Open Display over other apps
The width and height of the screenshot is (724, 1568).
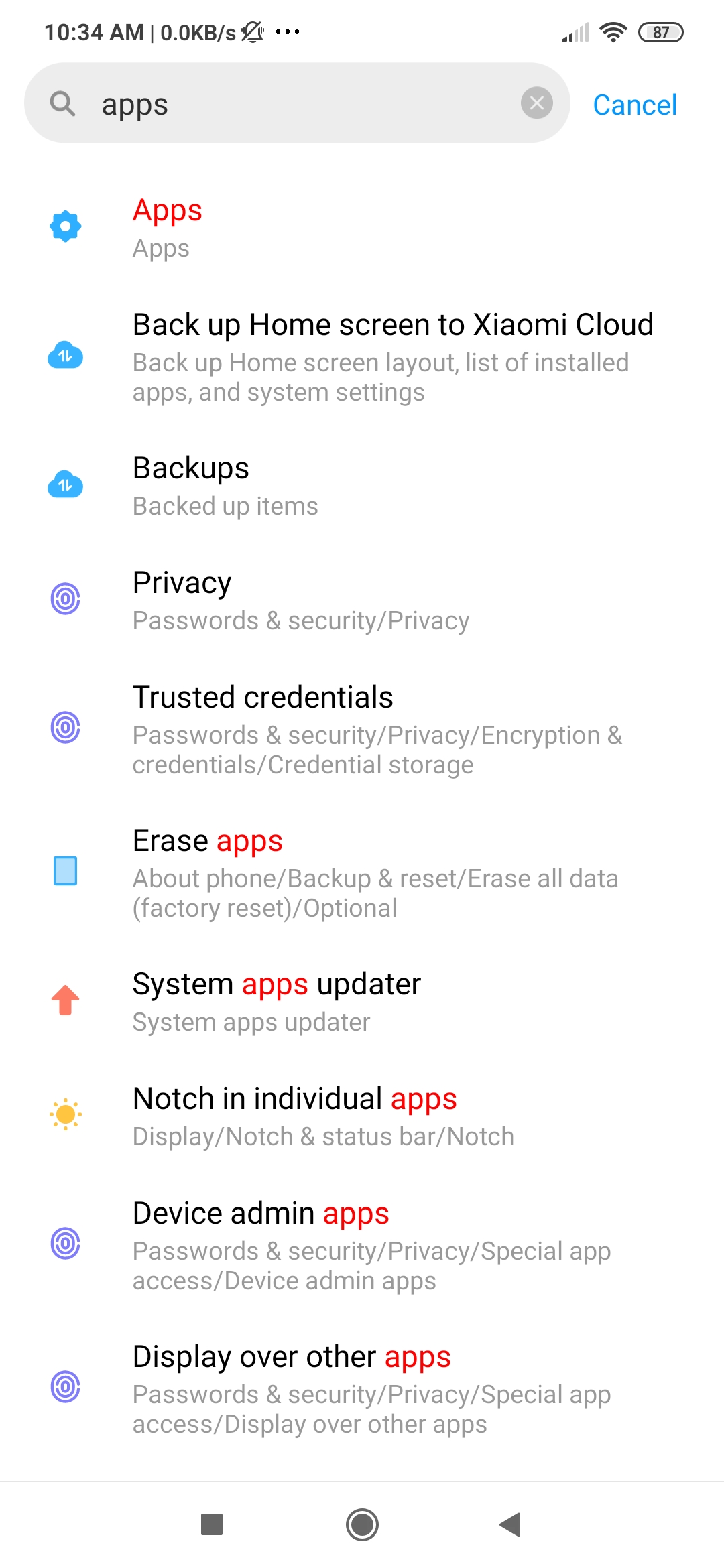coord(362,1389)
